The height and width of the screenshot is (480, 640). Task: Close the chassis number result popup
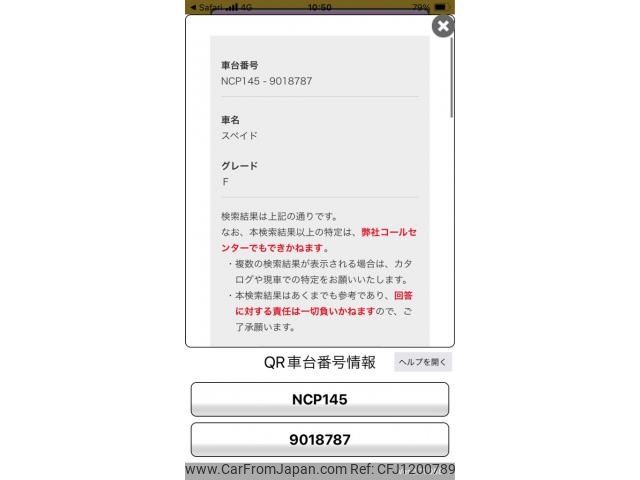(x=443, y=27)
